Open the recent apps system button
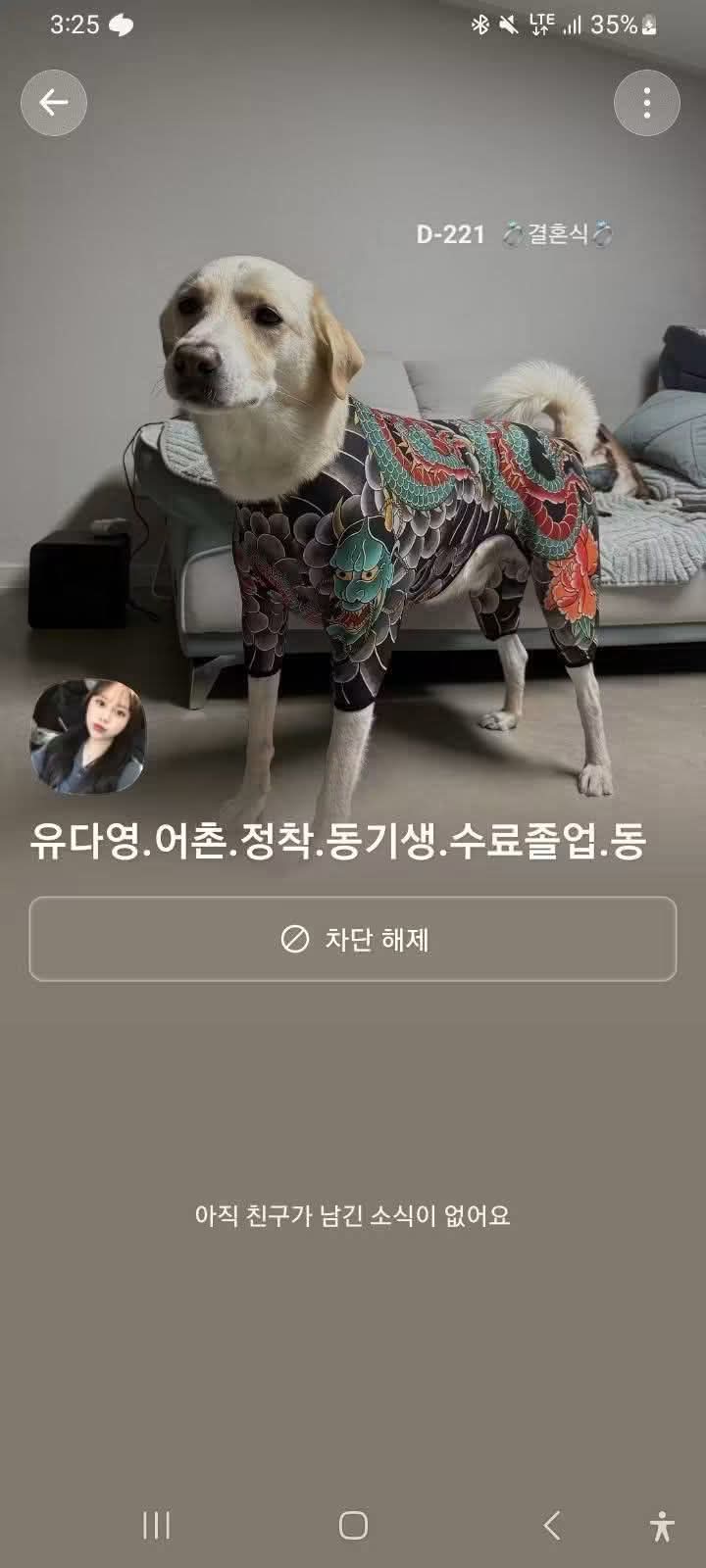706x1568 pixels. [157, 1525]
